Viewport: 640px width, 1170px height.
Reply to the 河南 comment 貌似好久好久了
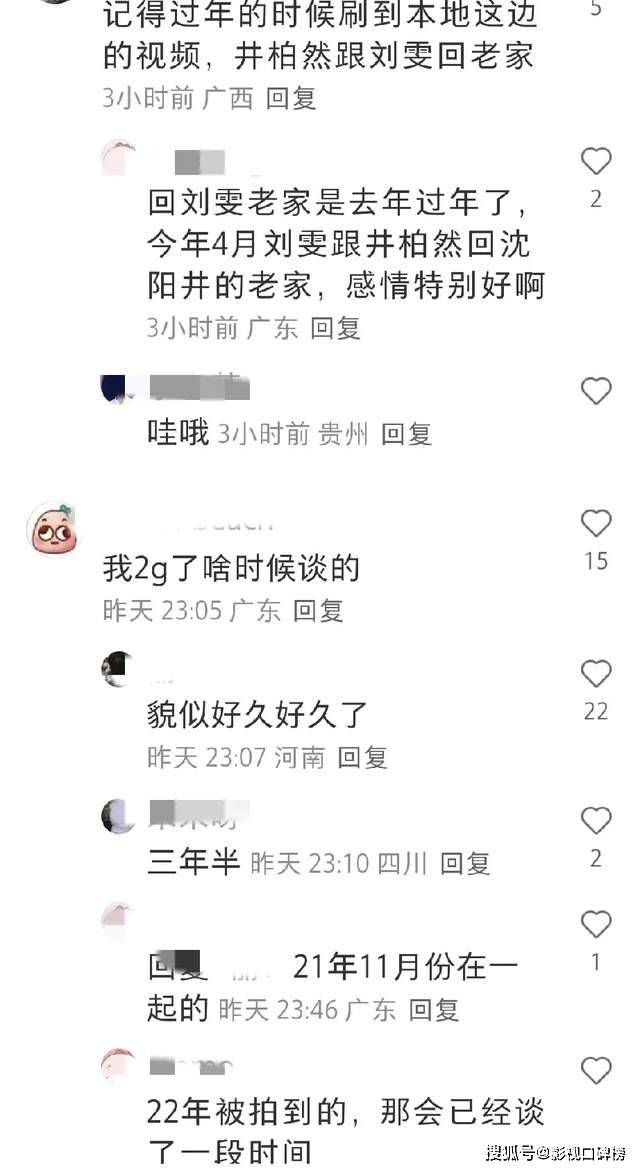(362, 757)
